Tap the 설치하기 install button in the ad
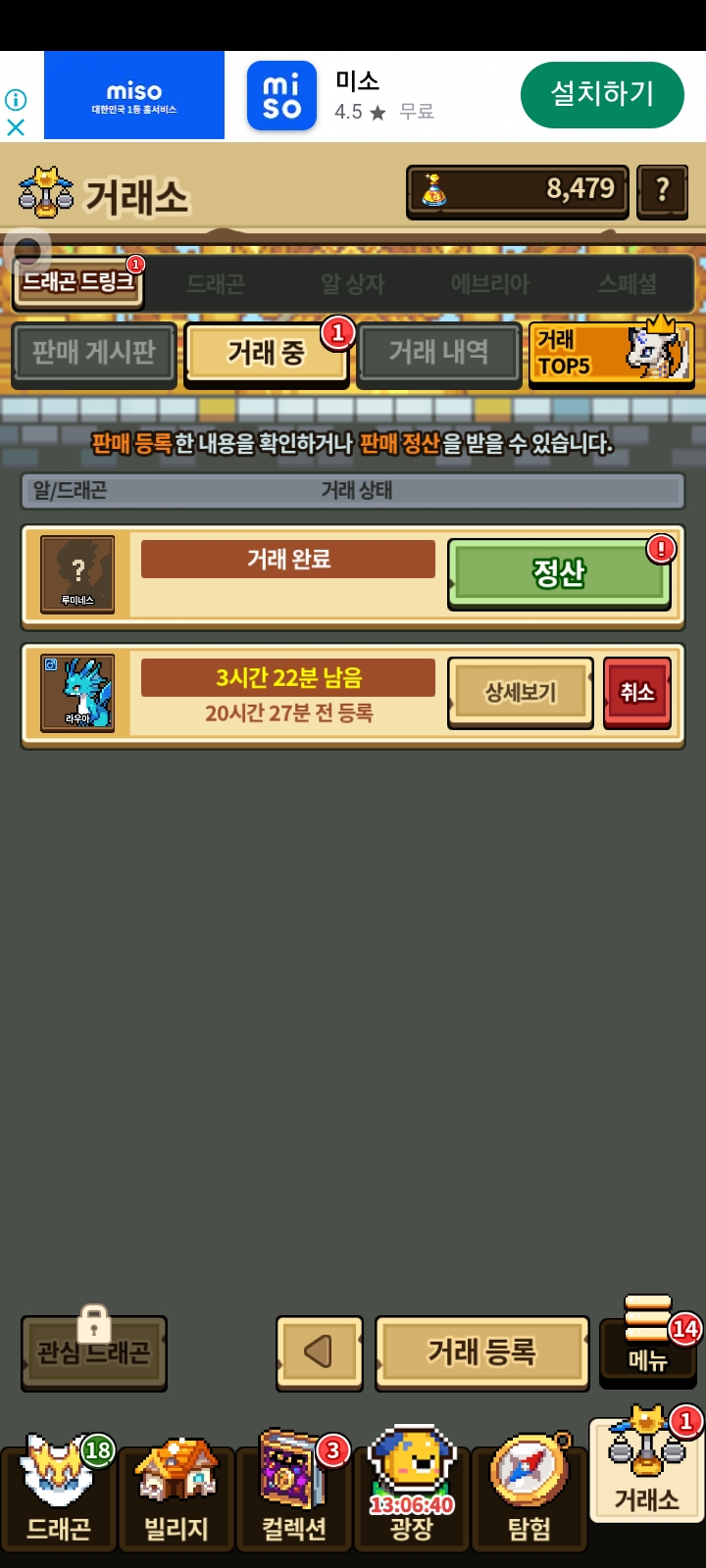The width and height of the screenshot is (706, 1568). tap(602, 95)
